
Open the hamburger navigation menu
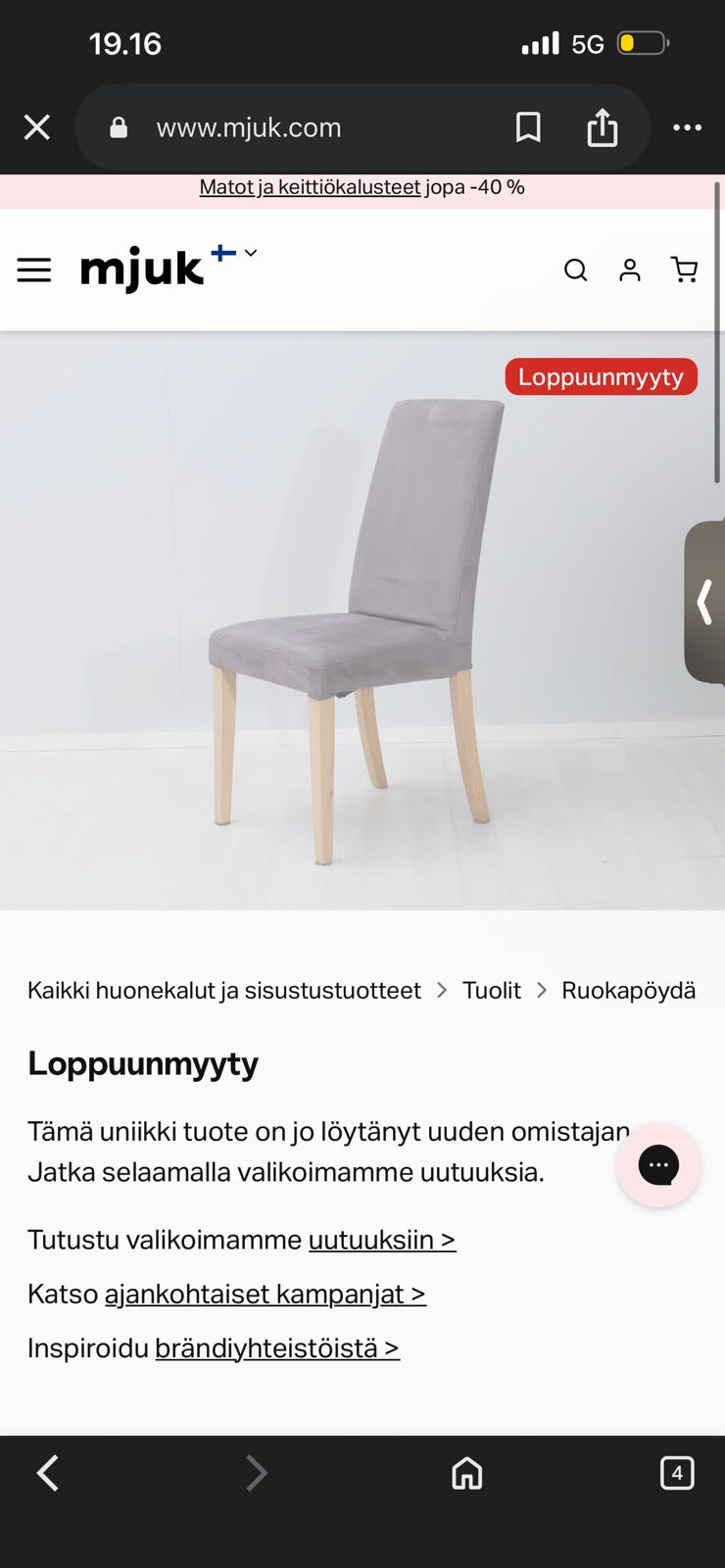34,269
